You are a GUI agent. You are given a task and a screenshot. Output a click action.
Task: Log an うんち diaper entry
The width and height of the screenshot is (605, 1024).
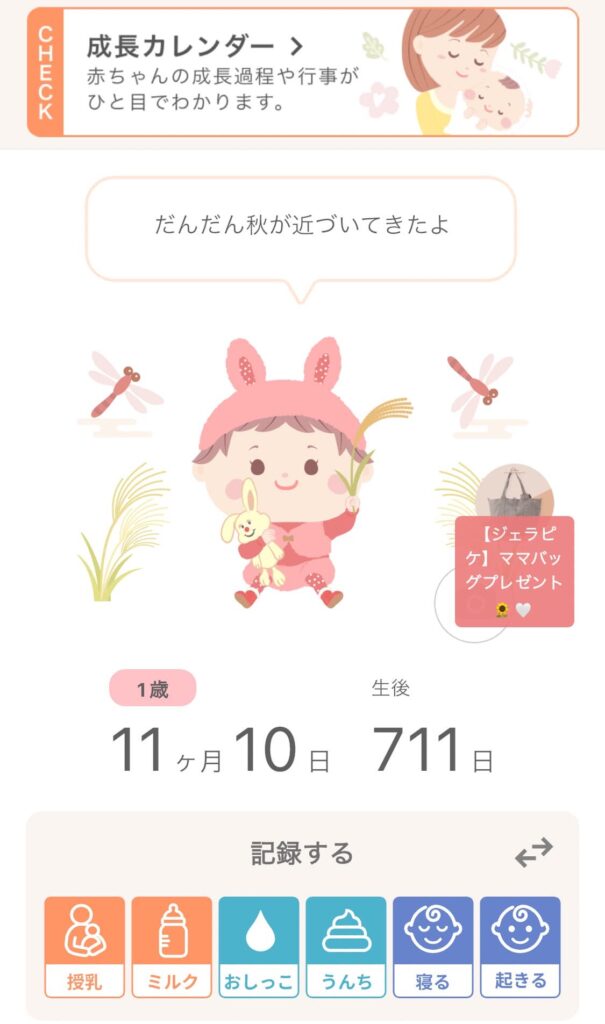point(346,946)
